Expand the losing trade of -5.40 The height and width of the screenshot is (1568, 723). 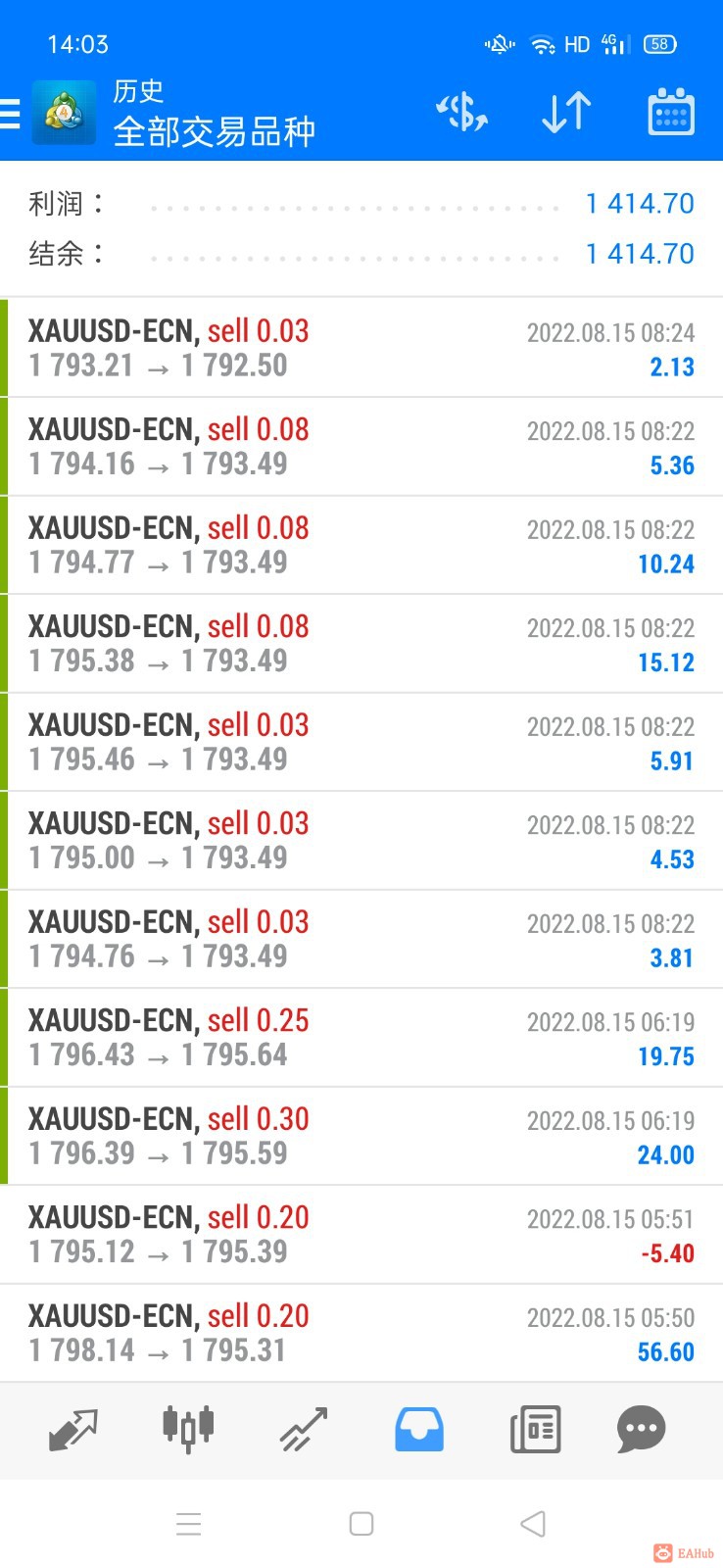361,1235
